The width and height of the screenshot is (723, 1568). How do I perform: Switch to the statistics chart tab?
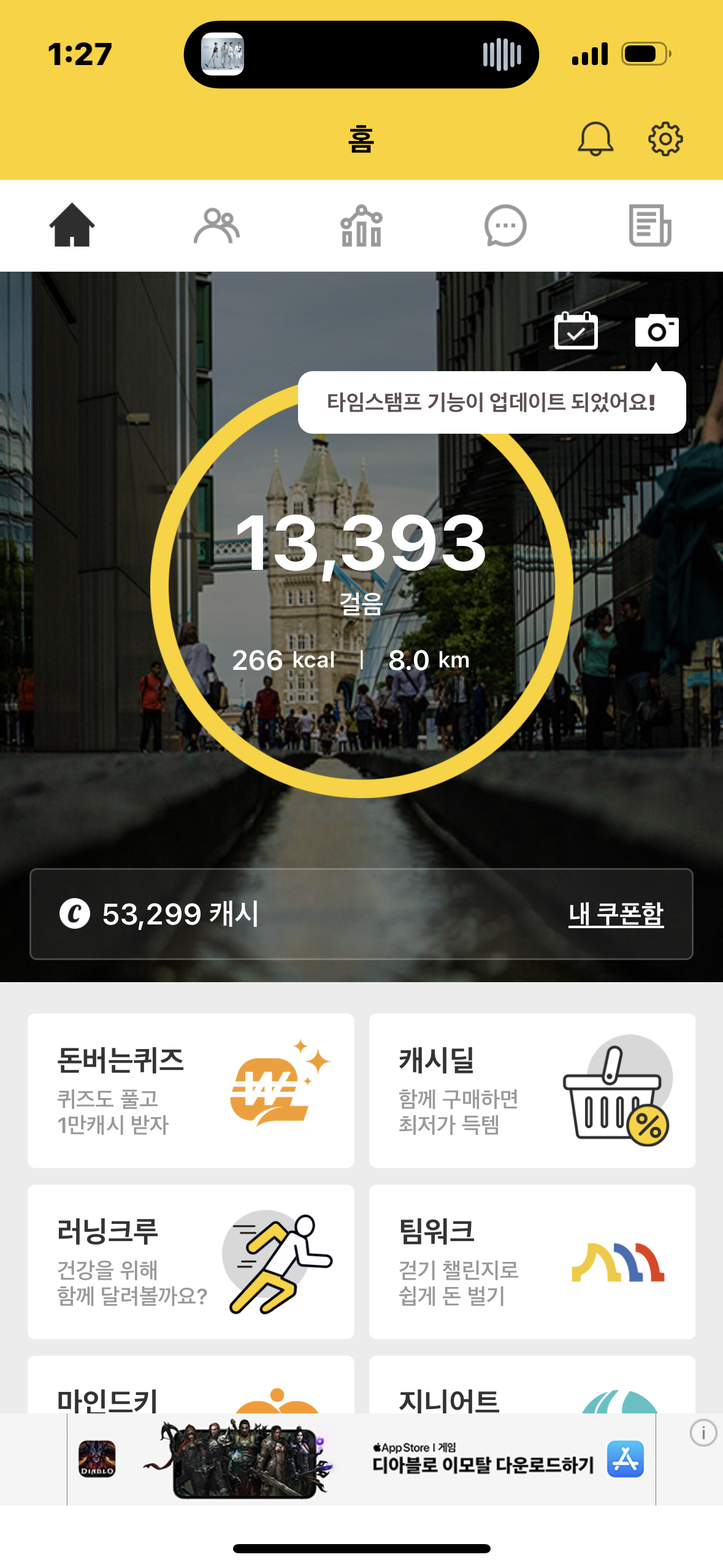coord(361,226)
